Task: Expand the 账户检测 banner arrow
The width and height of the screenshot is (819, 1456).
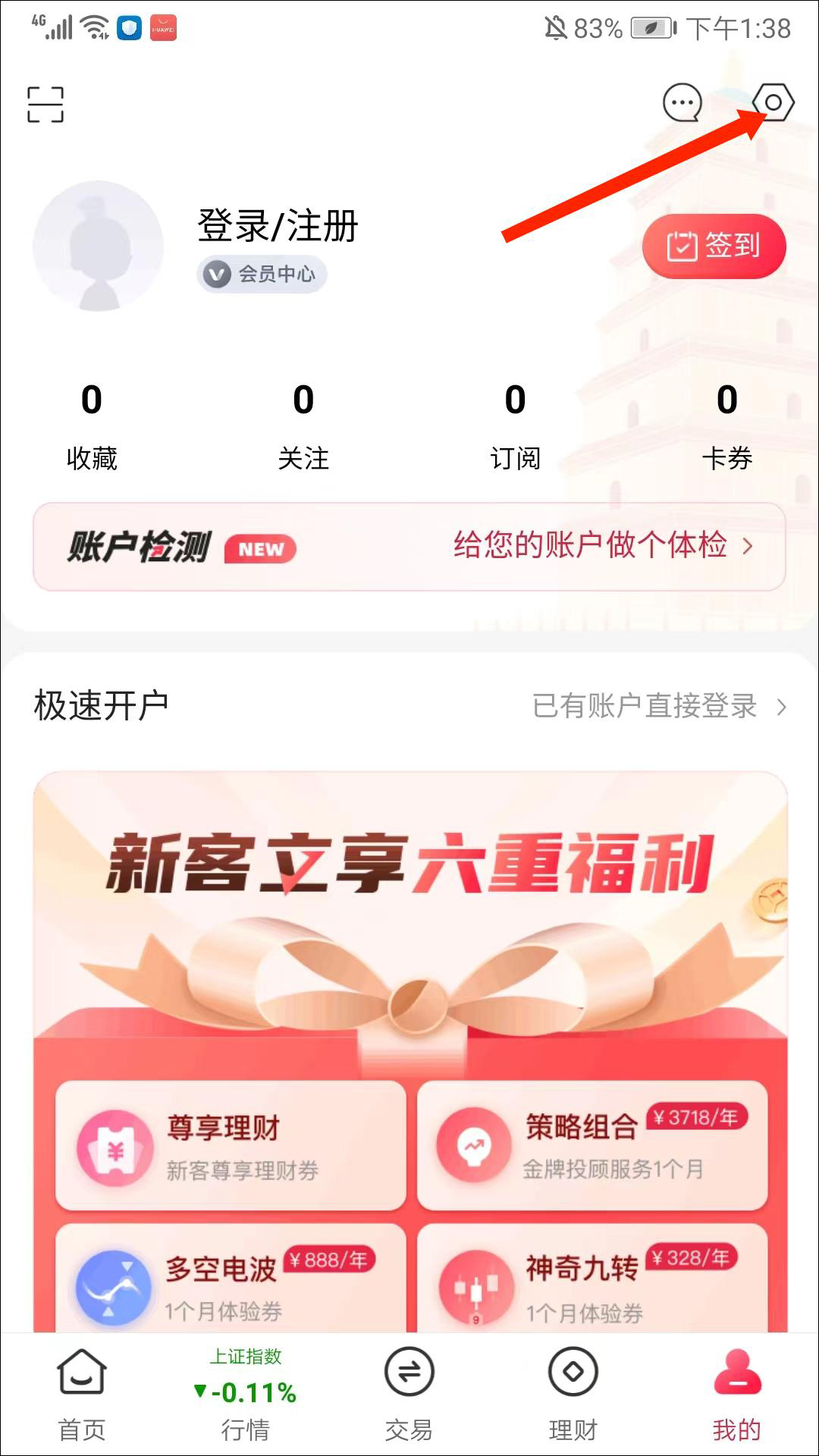Action: click(x=751, y=544)
